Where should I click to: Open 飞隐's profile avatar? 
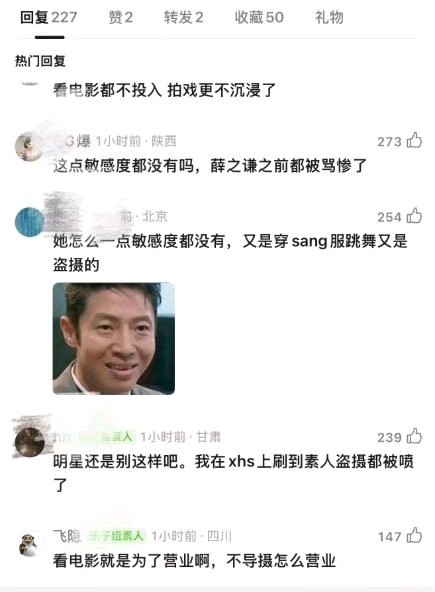pyautogui.click(x=29, y=545)
